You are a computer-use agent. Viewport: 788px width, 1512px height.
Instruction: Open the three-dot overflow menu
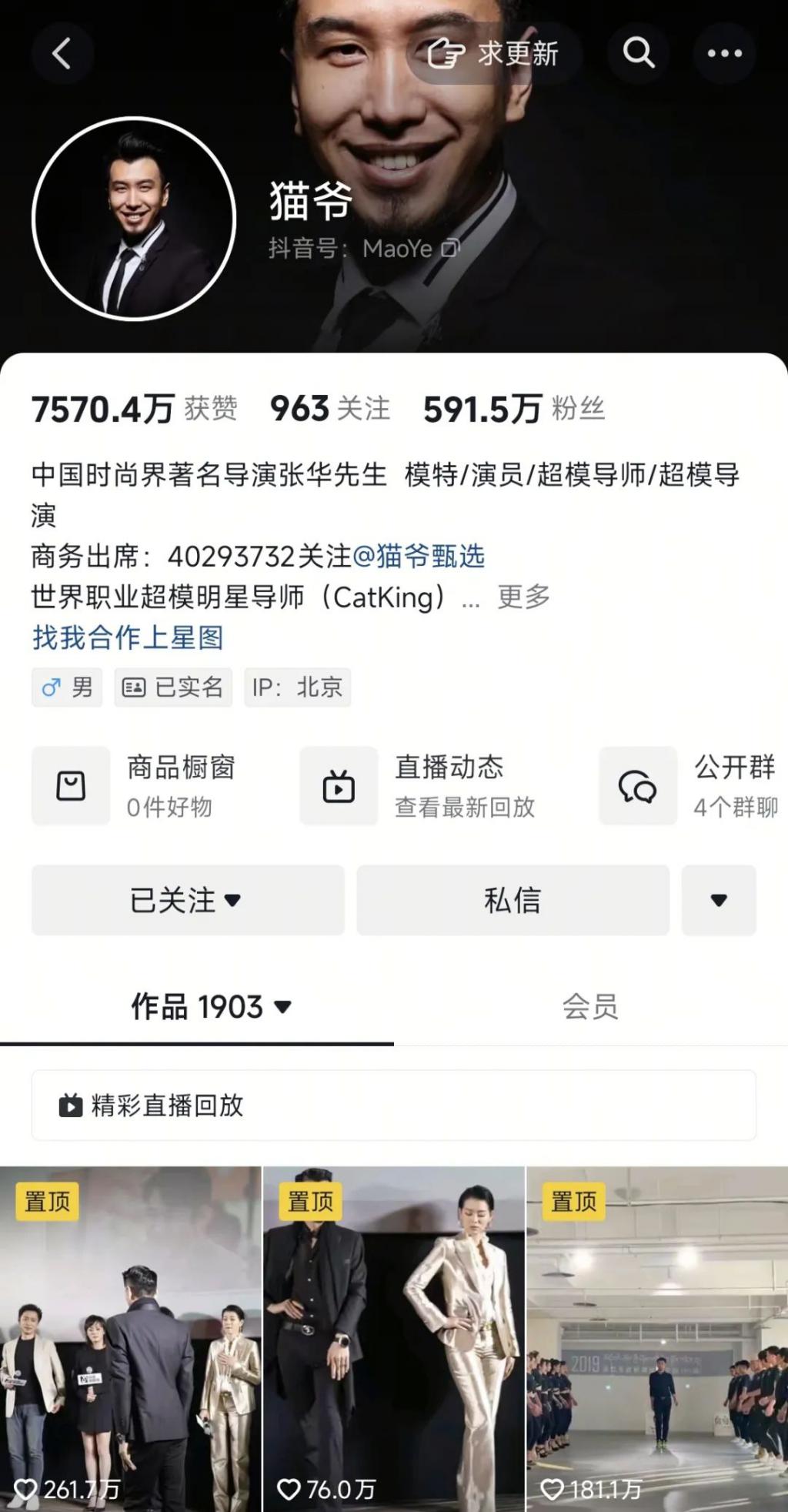[x=724, y=54]
